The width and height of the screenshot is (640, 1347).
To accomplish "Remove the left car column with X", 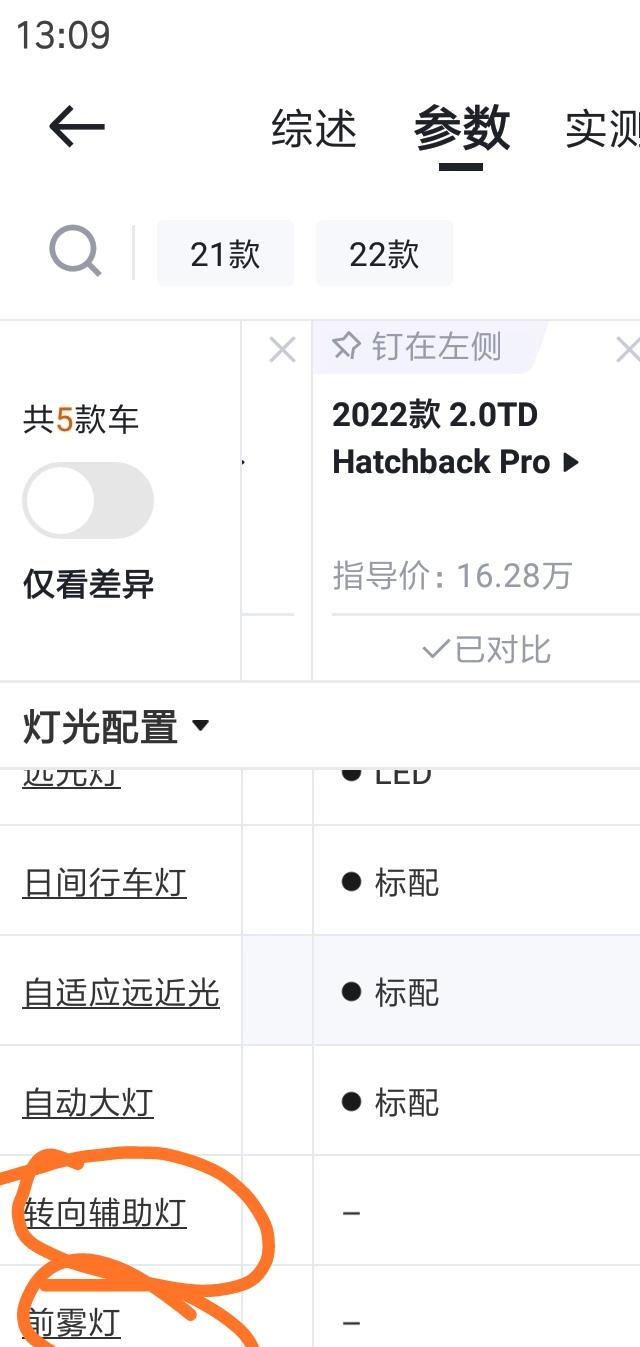I will 283,350.
